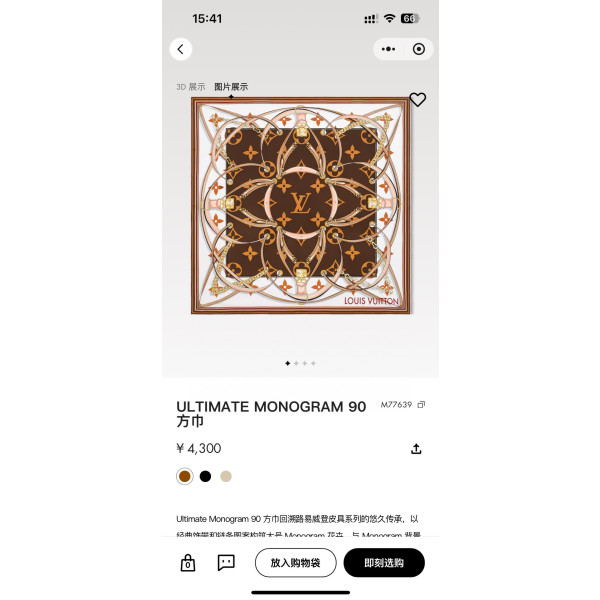
Task: Open the shopping bag
Action: pyautogui.click(x=188, y=563)
